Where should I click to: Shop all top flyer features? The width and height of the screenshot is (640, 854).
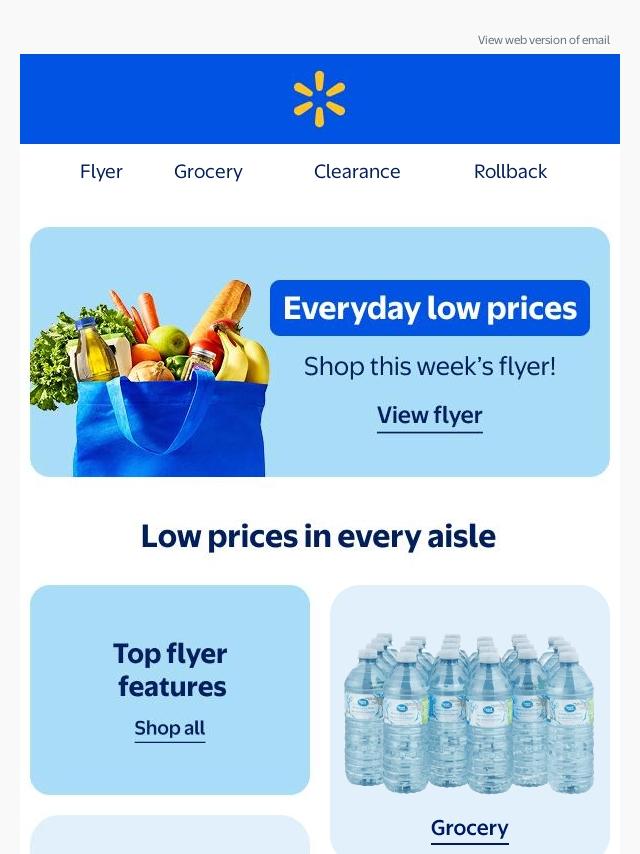click(x=170, y=728)
